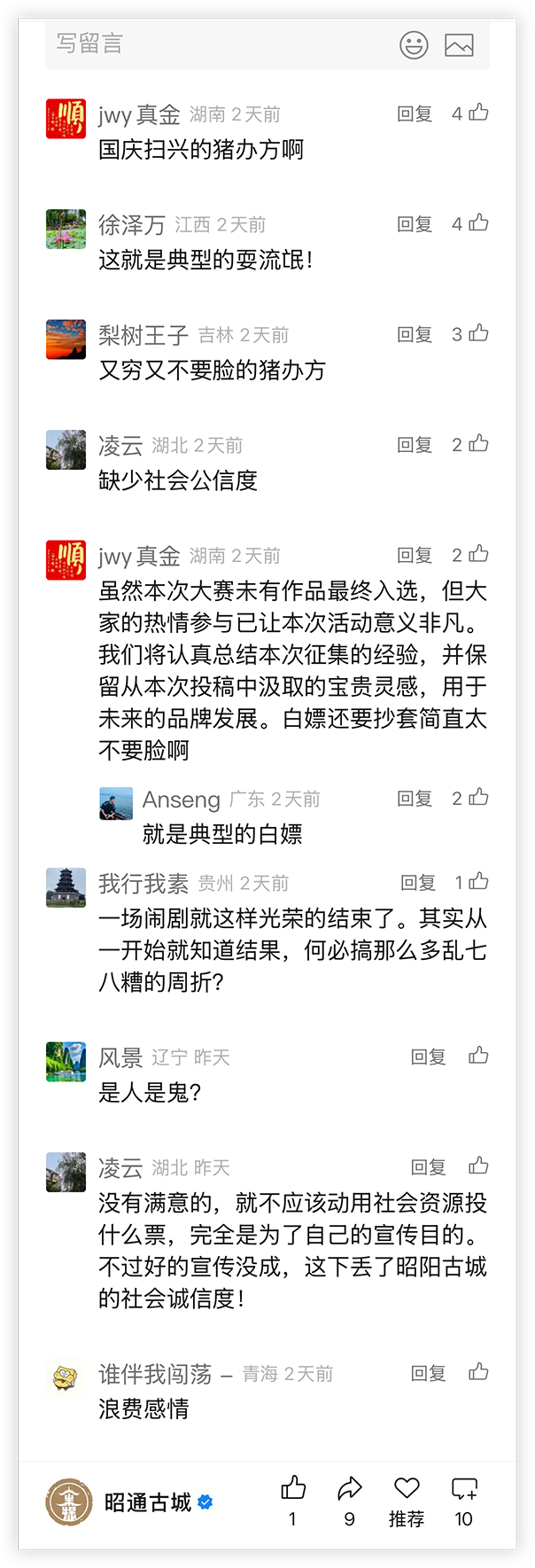535x1568 pixels.
Task: Open the emoji picker in comment box
Action: (414, 44)
